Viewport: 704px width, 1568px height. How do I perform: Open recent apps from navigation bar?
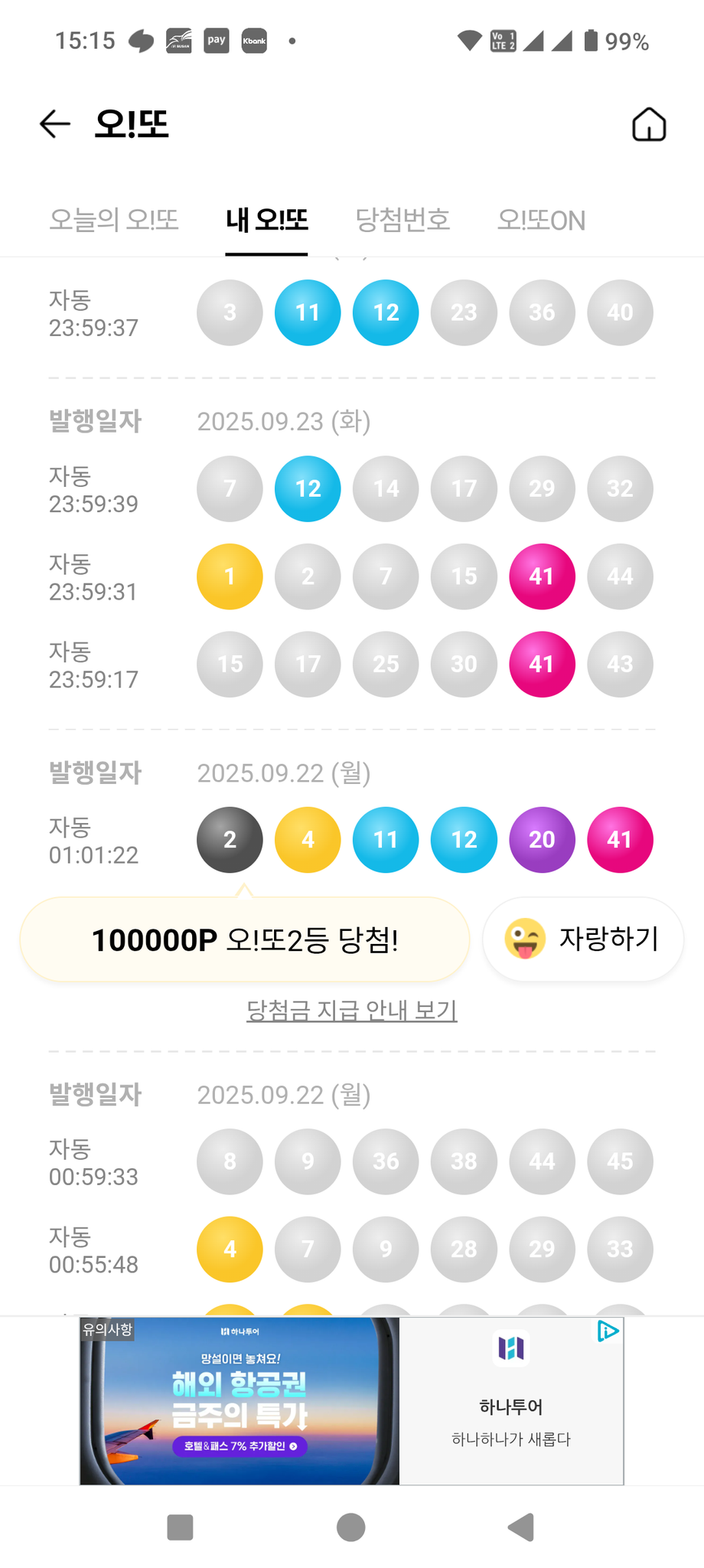[x=180, y=1527]
